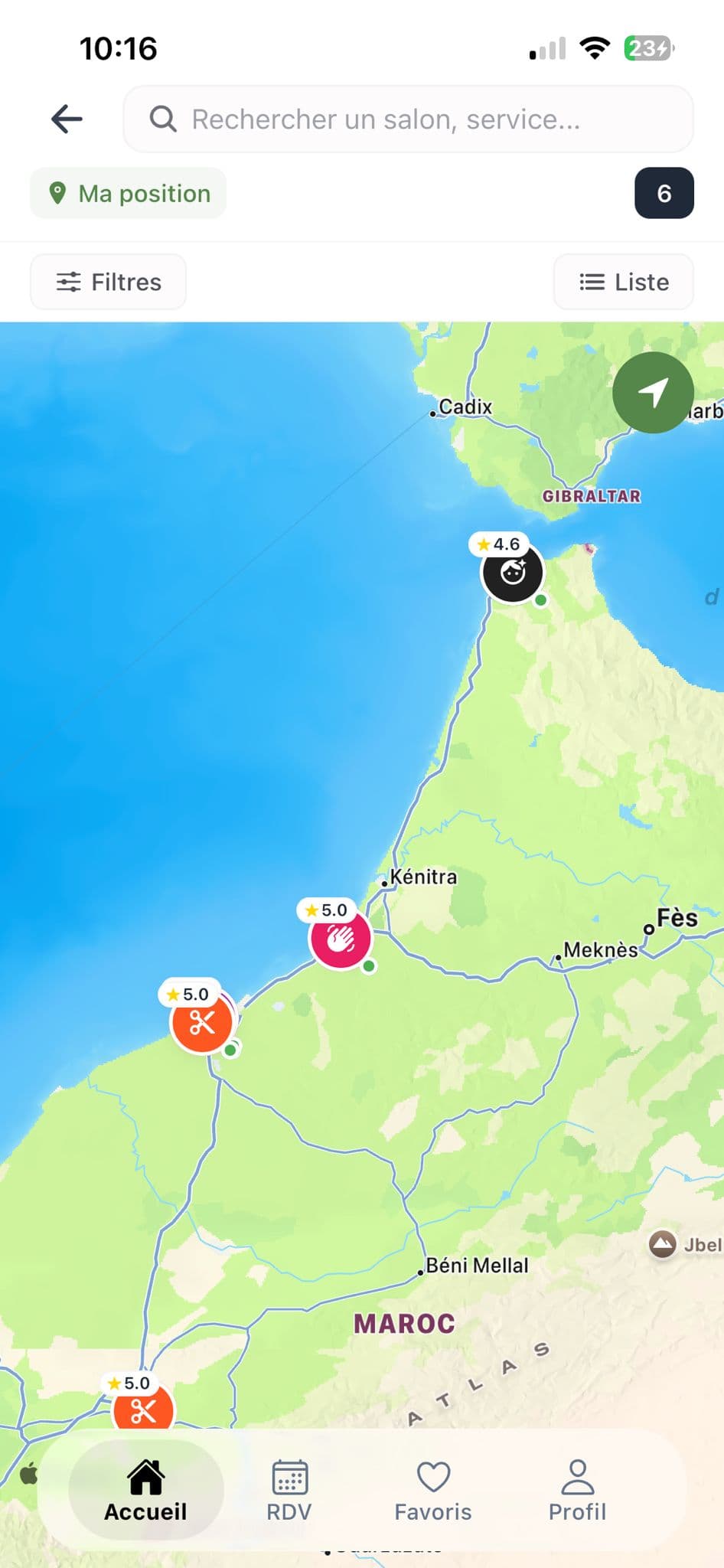Tap the Ma position location chip
Image resolution: width=724 pixels, height=1568 pixels.
click(x=129, y=194)
